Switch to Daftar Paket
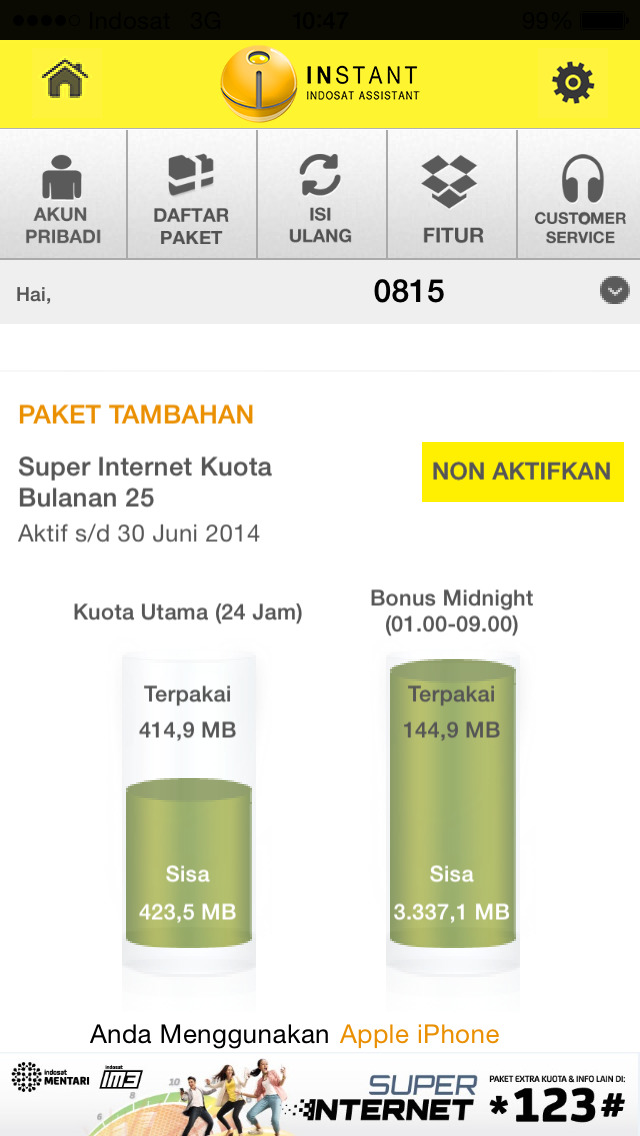 point(191,194)
